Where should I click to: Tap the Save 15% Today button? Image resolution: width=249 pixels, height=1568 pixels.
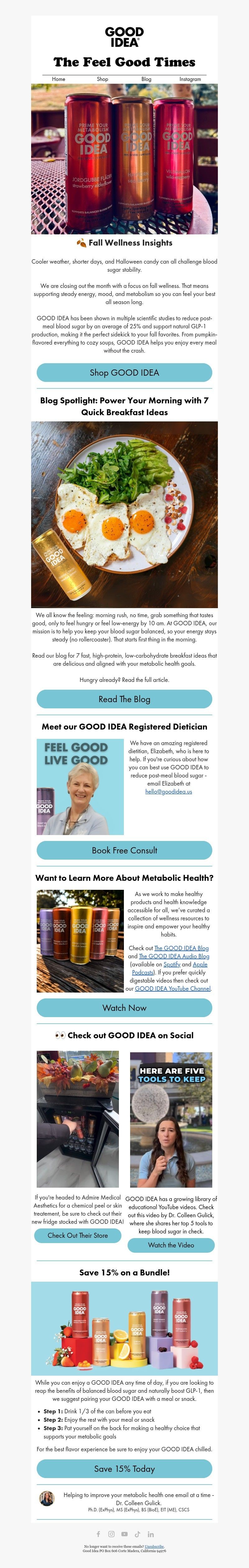[x=124, y=1468]
